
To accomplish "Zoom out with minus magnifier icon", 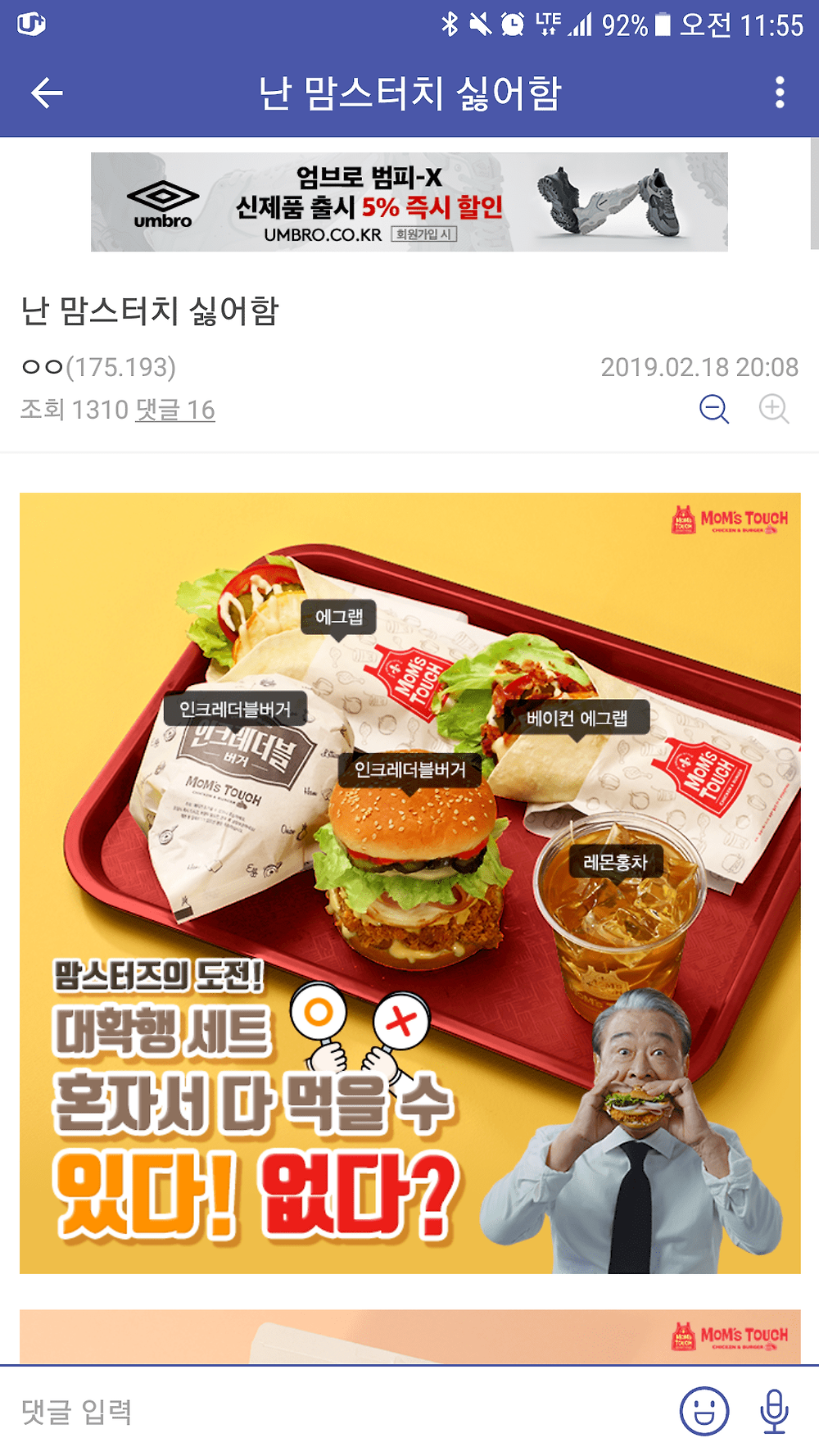I will [x=714, y=408].
